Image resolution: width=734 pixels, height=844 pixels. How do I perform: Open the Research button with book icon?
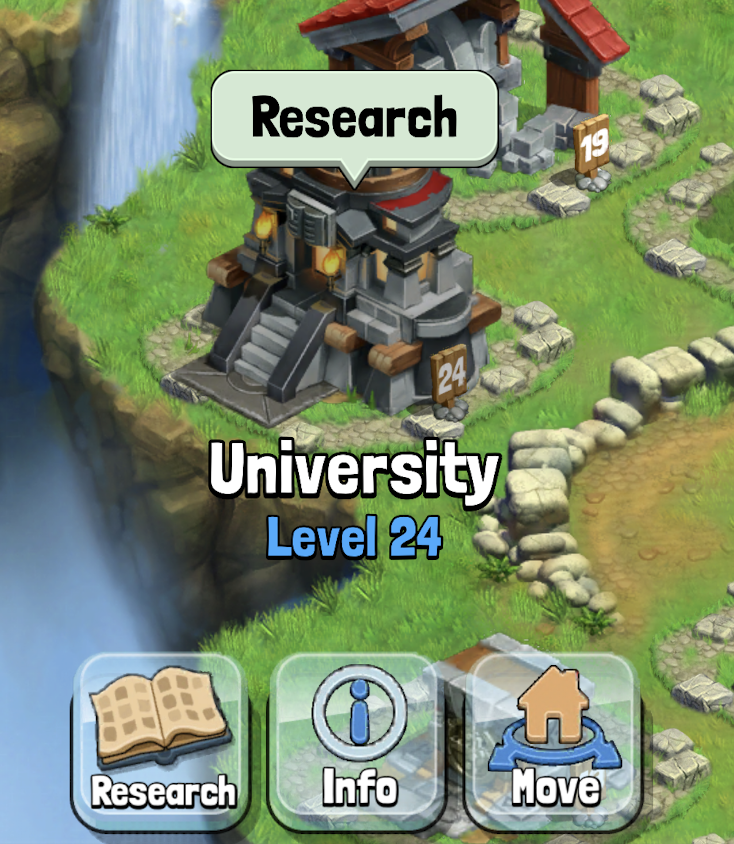161,740
